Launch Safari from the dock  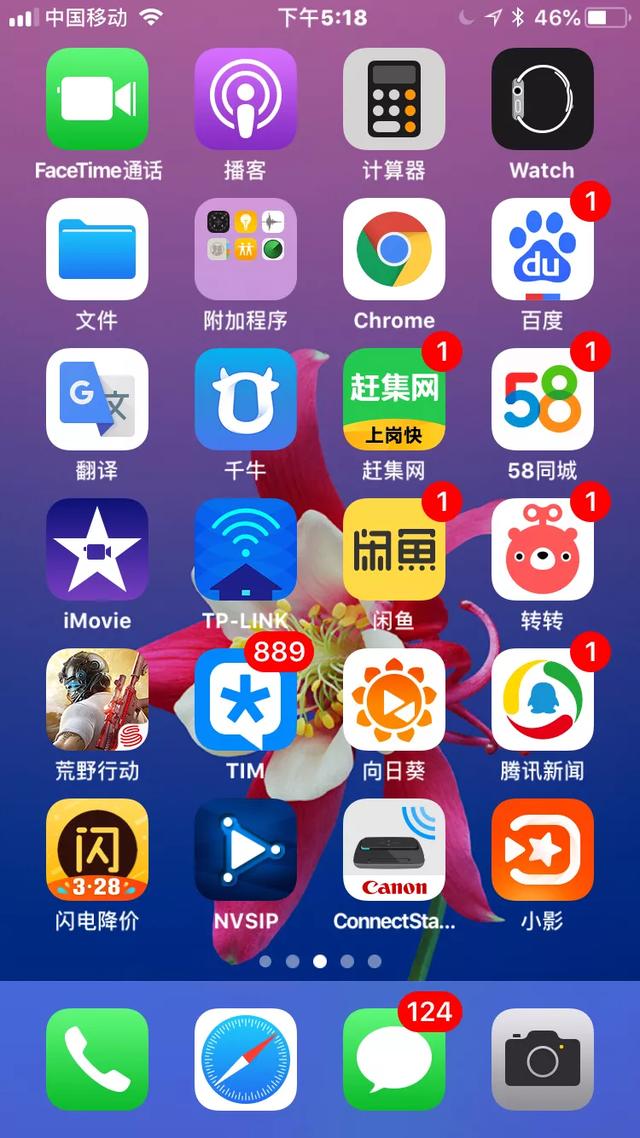pos(245,1059)
